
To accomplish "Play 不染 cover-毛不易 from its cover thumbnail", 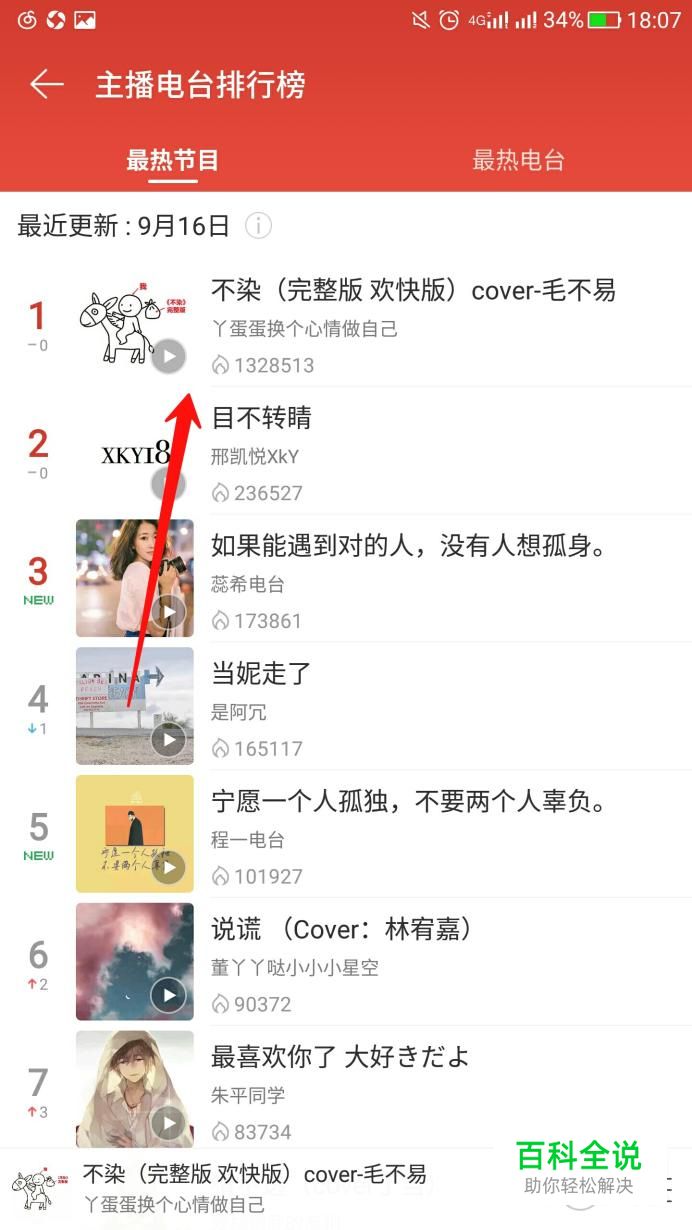I will (135, 323).
